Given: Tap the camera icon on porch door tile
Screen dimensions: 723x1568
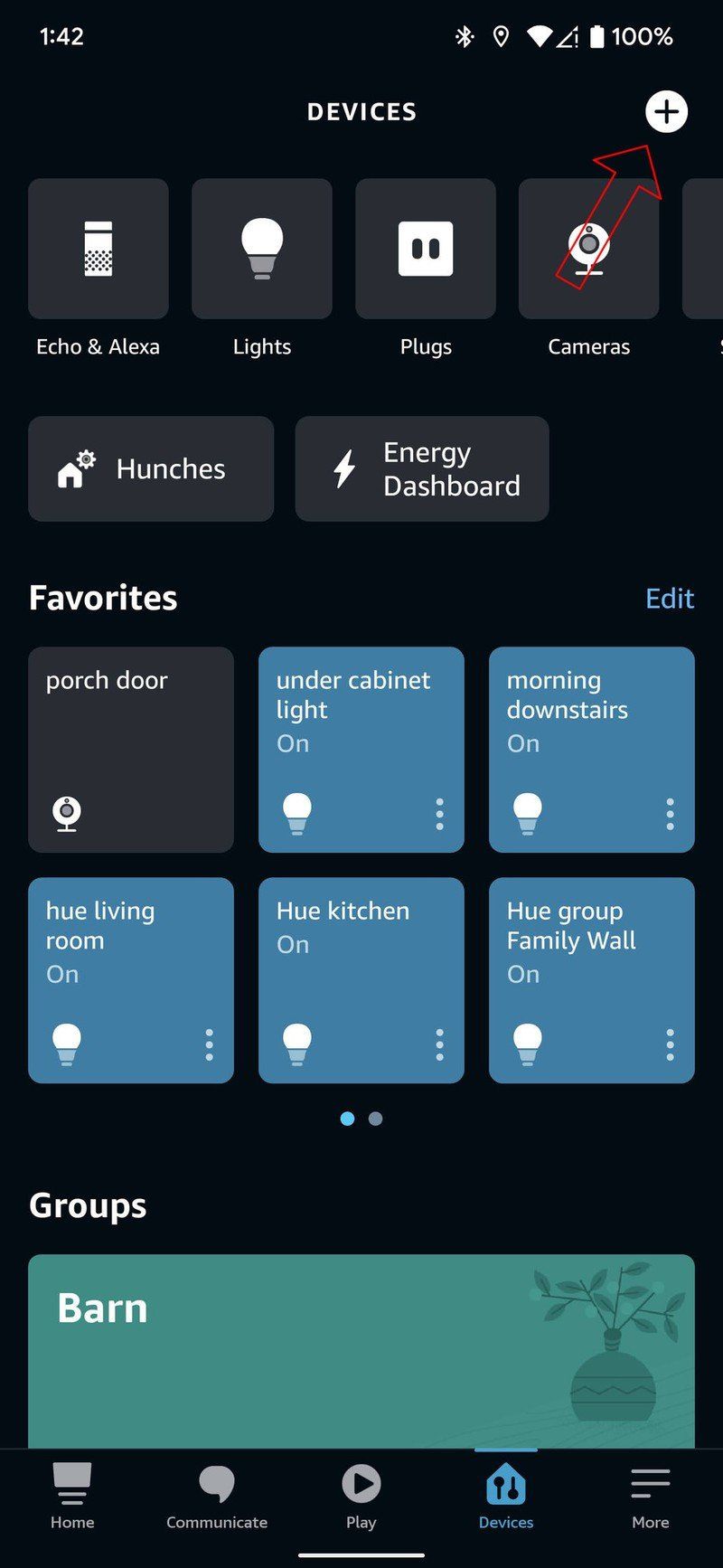Looking at the screenshot, I should tap(66, 813).
